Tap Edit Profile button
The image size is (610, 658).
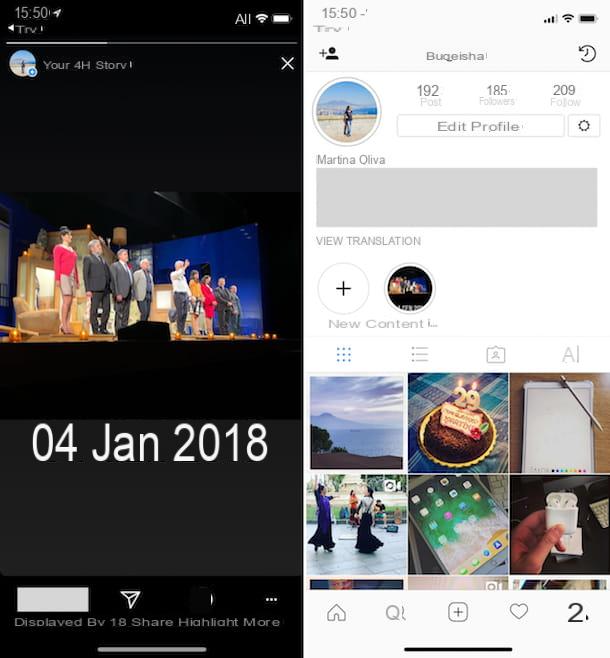click(480, 126)
